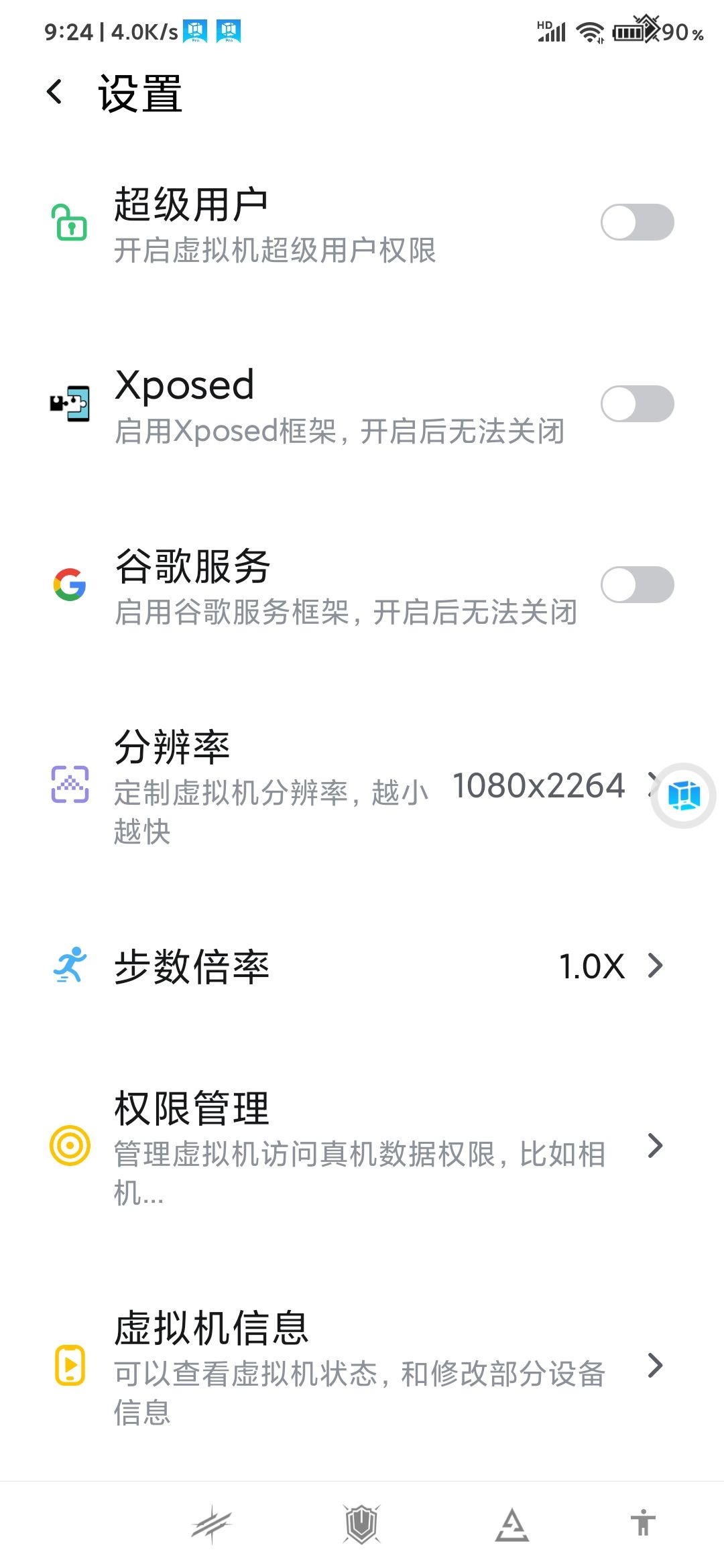724x1568 pixels.
Task: Enable the 超级用户 switch
Action: 638,221
